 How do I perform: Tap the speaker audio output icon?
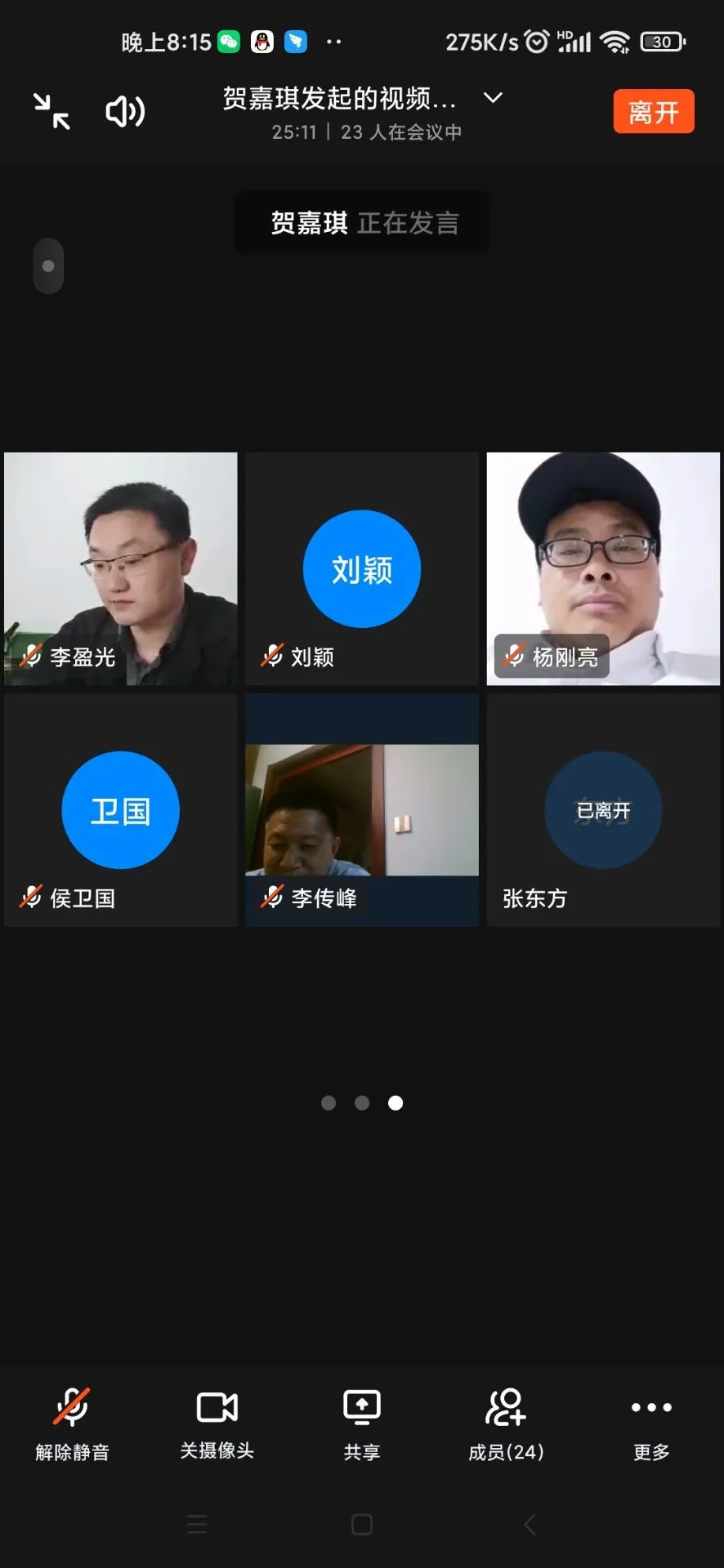point(123,111)
